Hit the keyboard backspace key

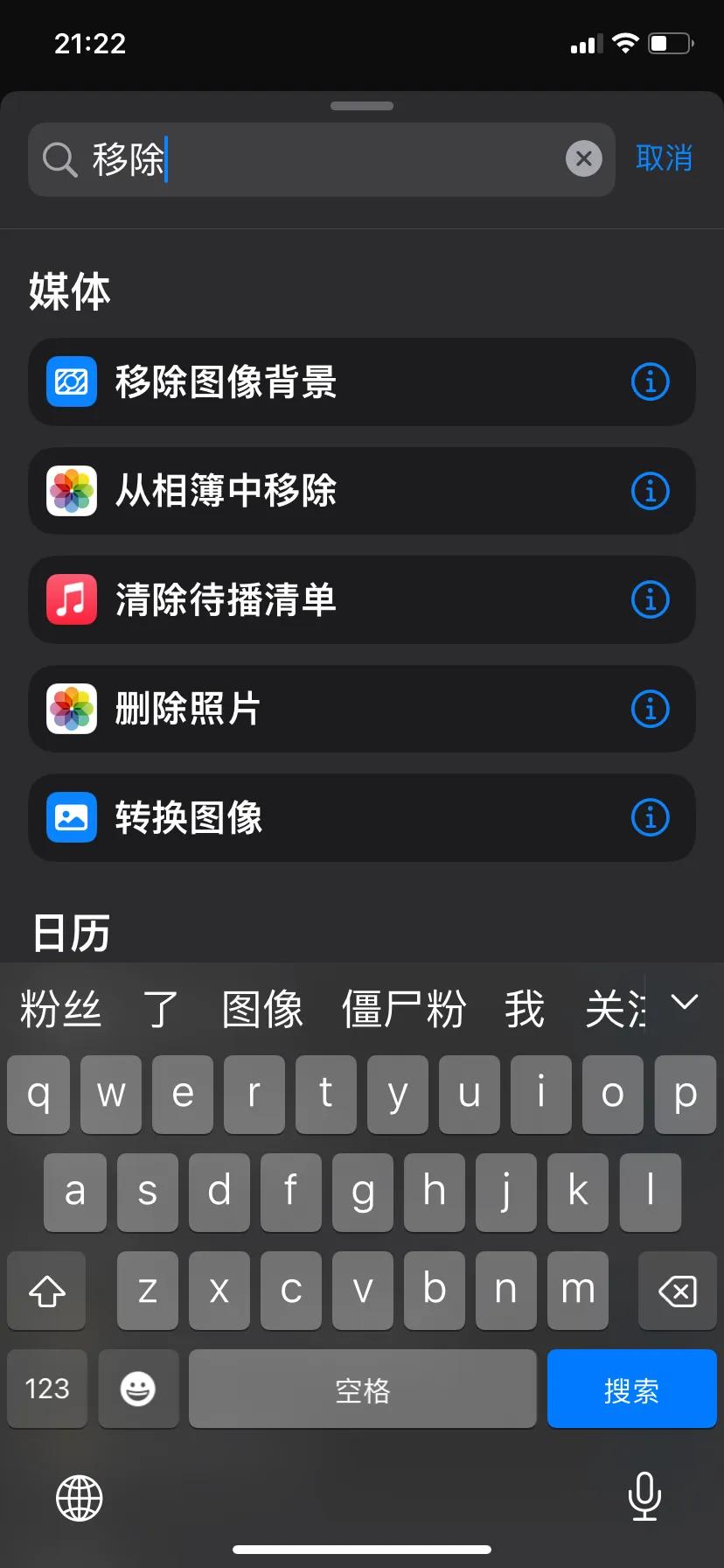tap(677, 1291)
